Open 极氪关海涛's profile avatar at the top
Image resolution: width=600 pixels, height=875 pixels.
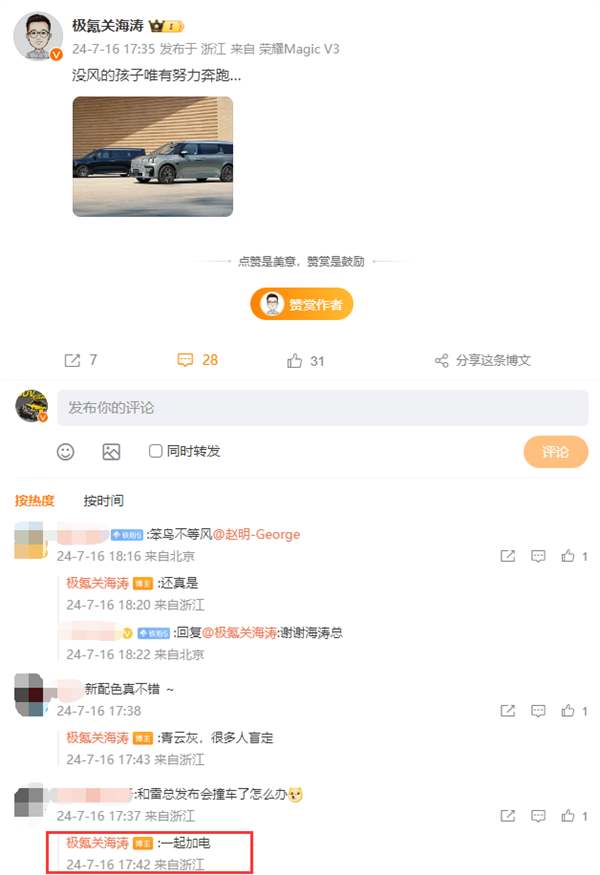(x=38, y=36)
